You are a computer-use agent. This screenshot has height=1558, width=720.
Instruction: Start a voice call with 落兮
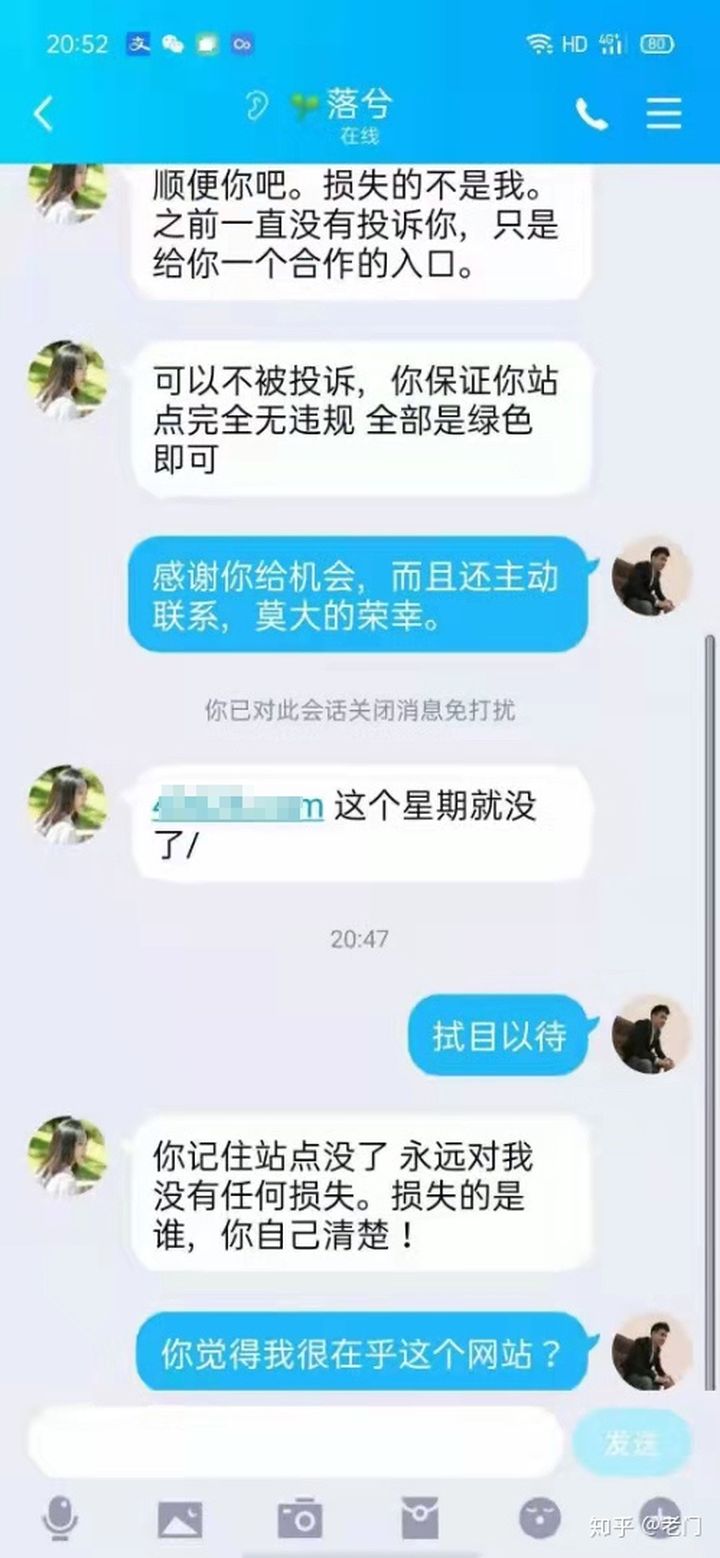coord(591,114)
